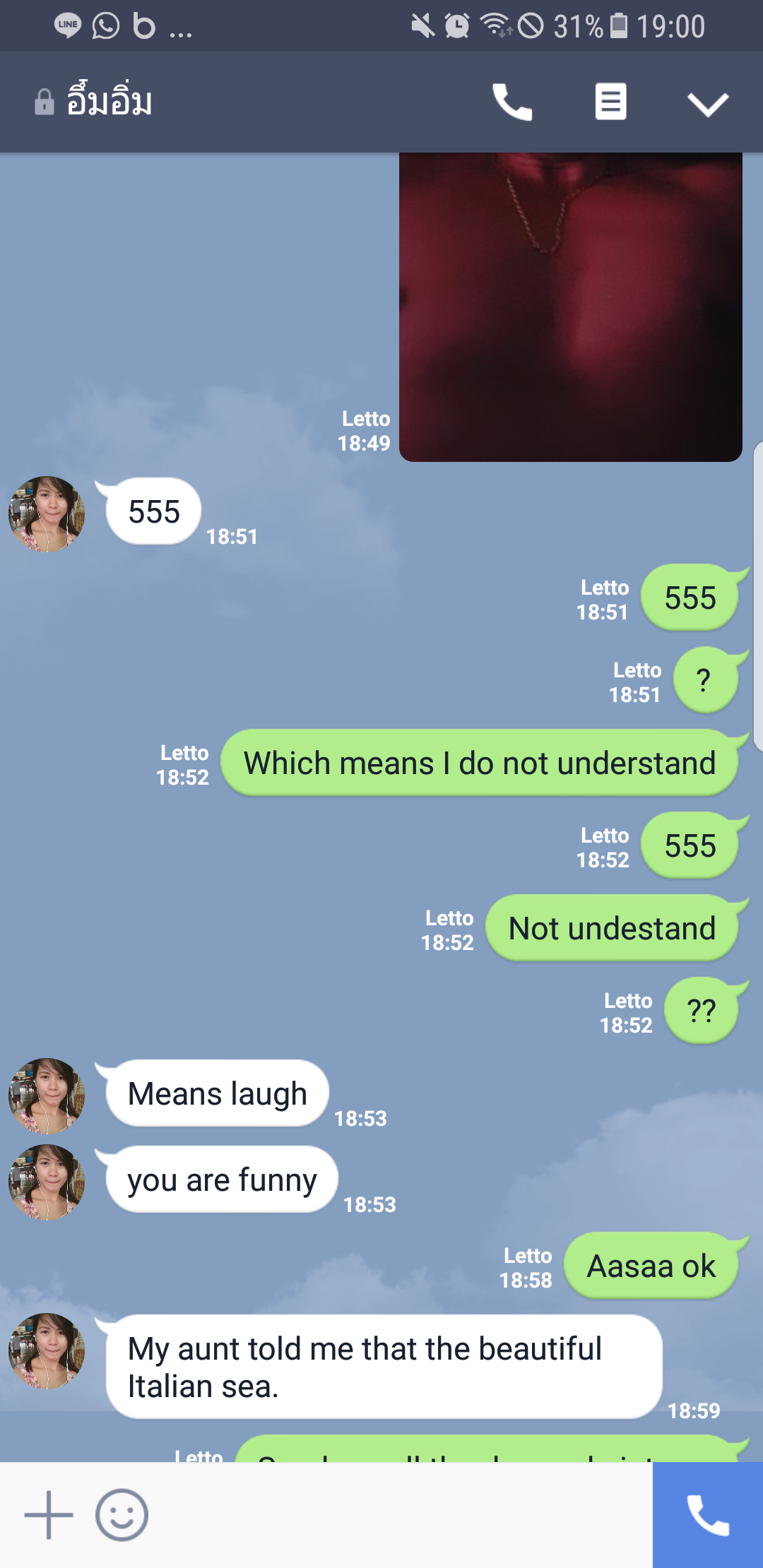Open the chat notes icon in the header
The width and height of the screenshot is (763, 1568).
(x=610, y=102)
